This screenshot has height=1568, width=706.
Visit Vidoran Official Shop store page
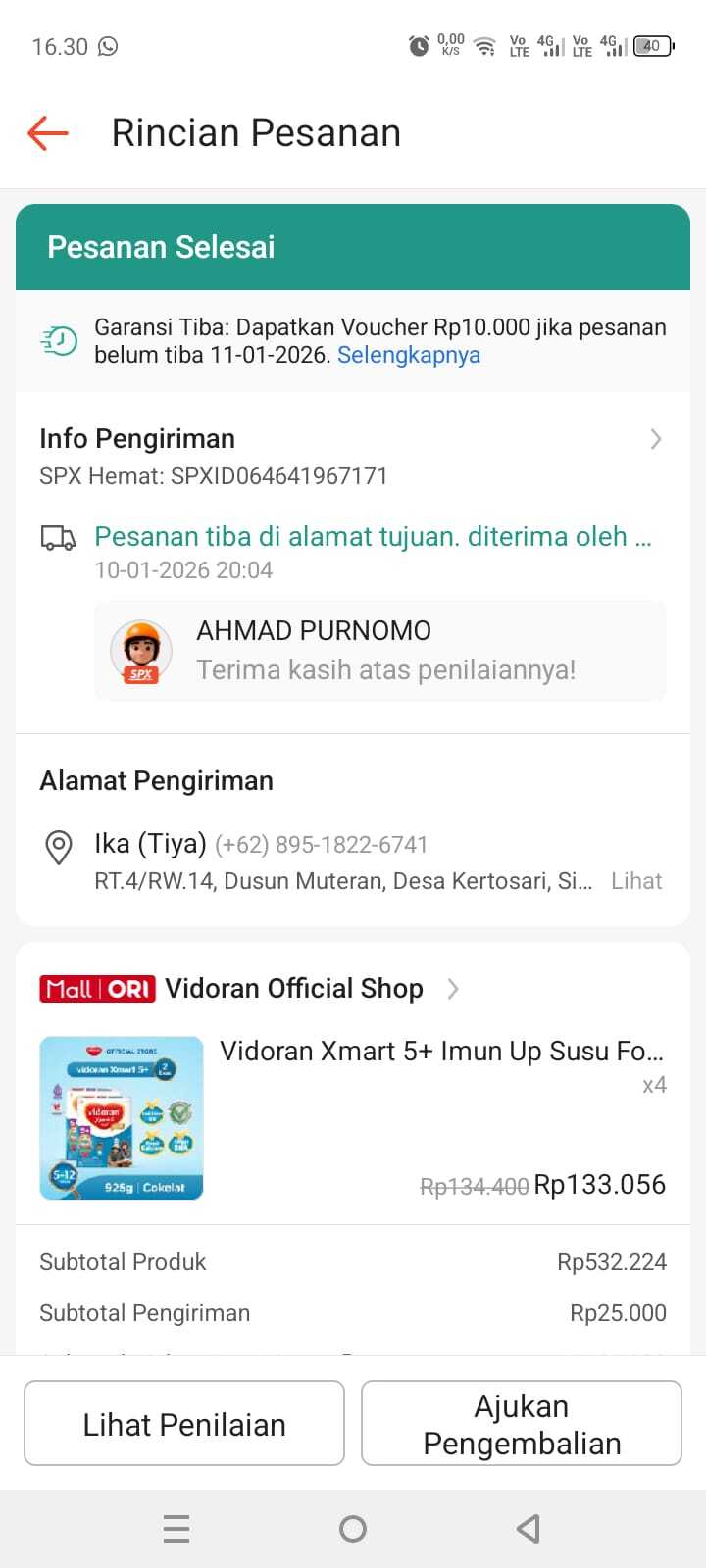click(294, 989)
